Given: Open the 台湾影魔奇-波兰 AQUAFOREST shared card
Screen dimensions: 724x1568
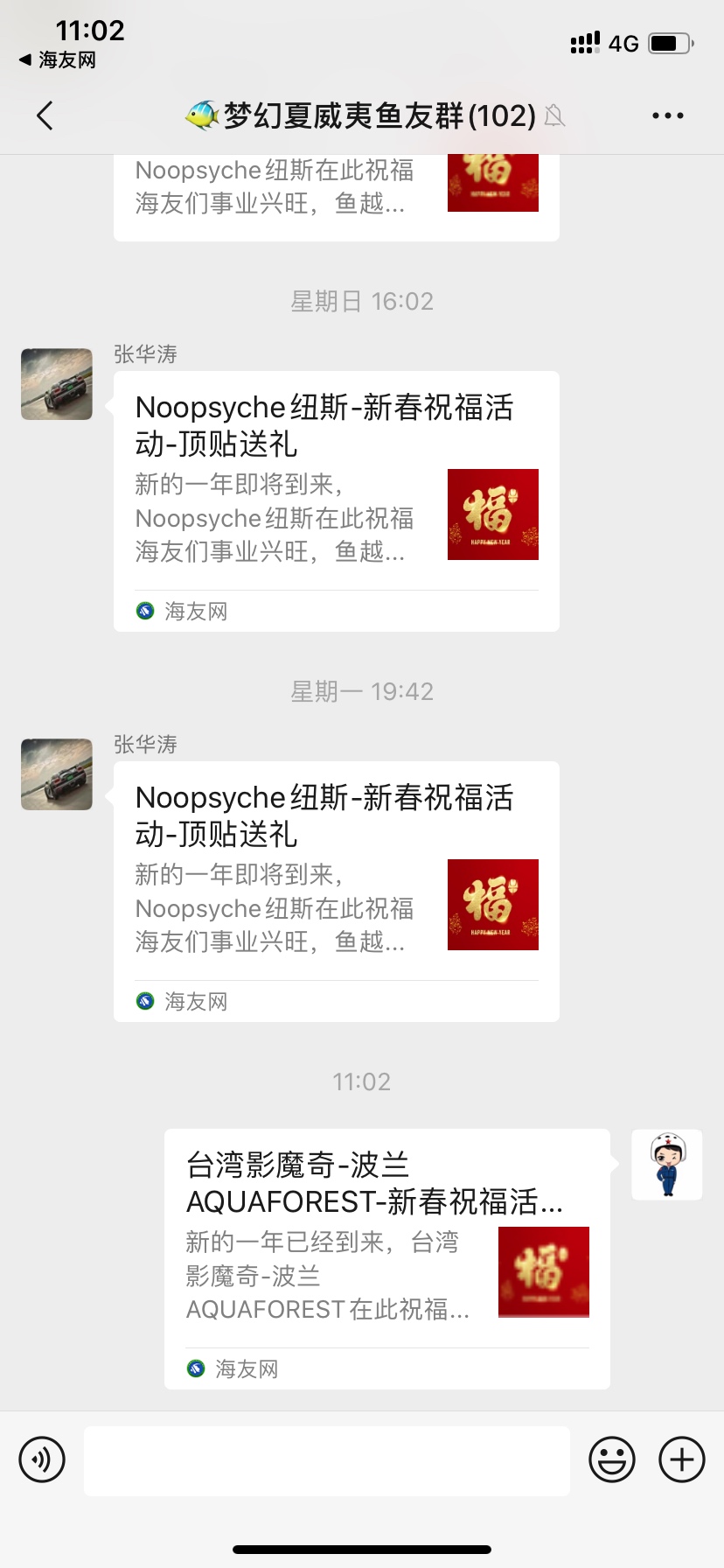Looking at the screenshot, I should click(x=386, y=1258).
